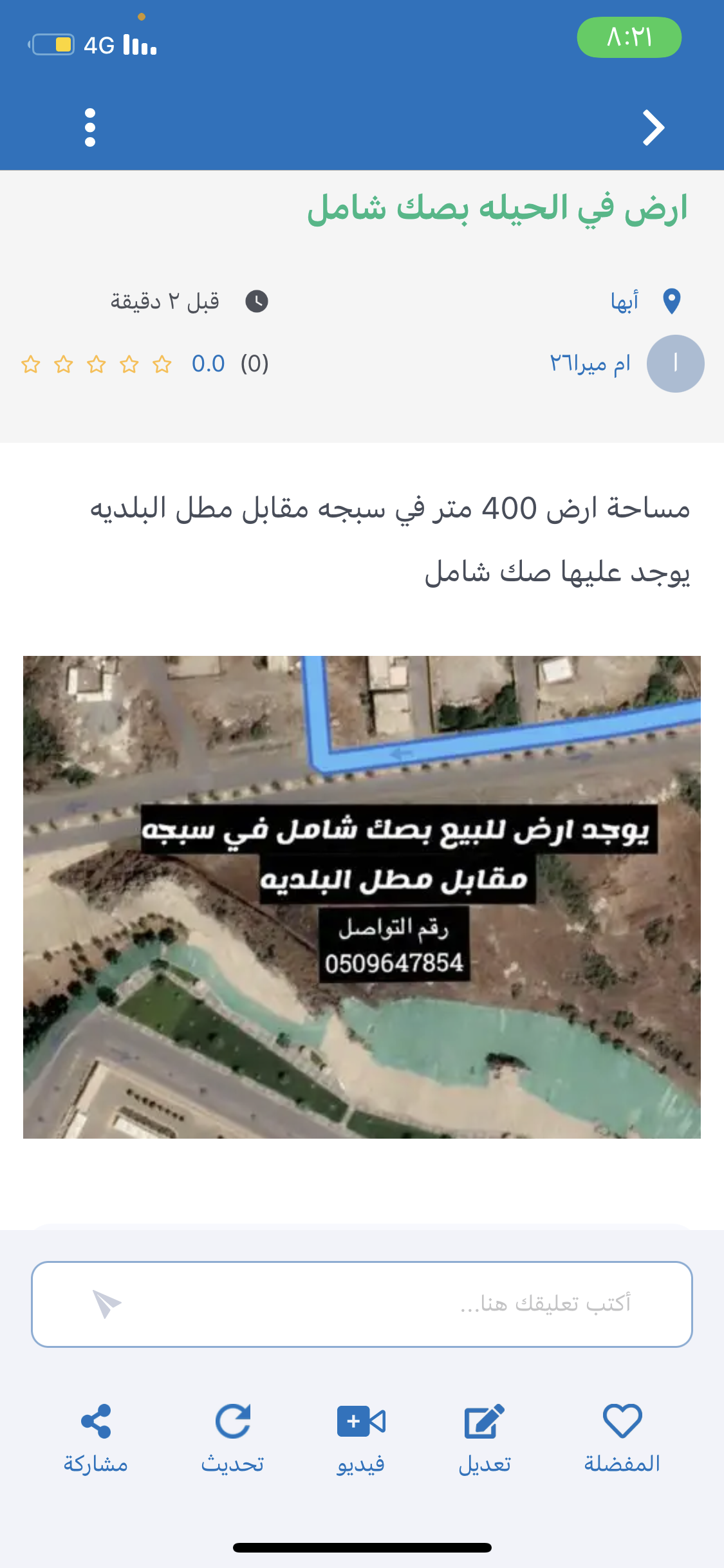Refresh the ad using تحديث
Screen dimensions: 724x1568
click(x=232, y=1437)
